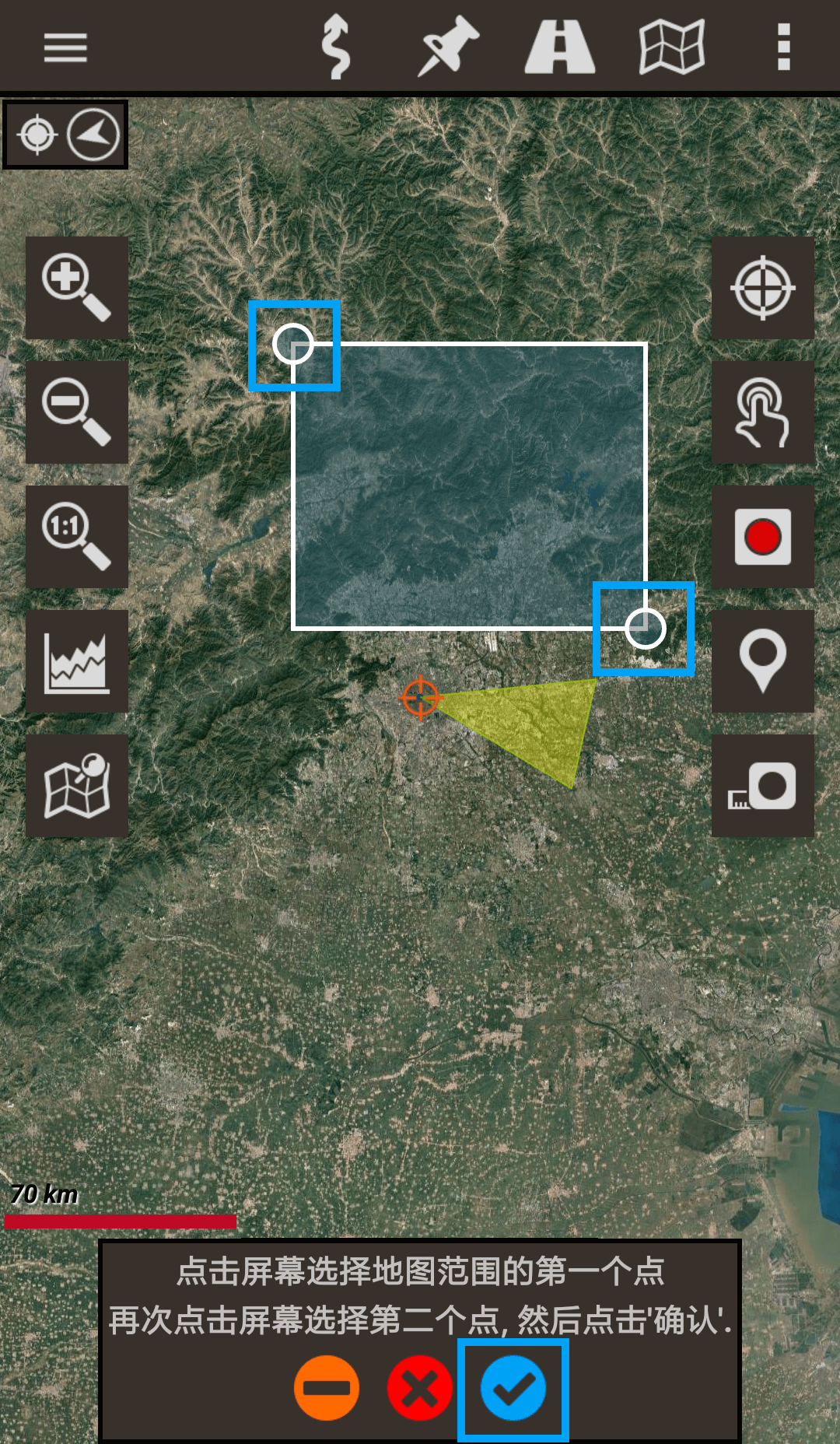Tap the GPS and compass status box
The image size is (840, 1444).
65,135
